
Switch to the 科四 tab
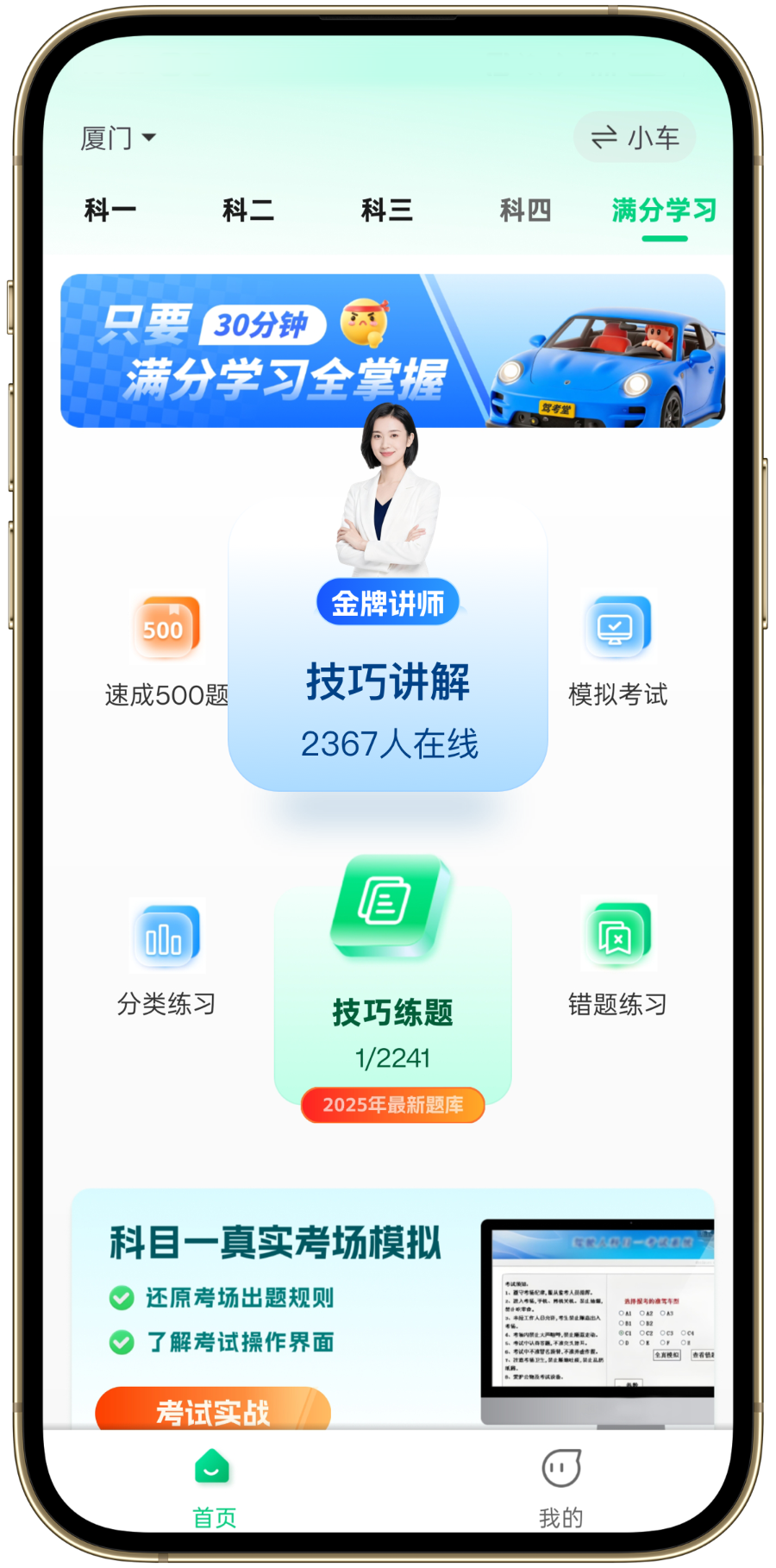click(525, 210)
